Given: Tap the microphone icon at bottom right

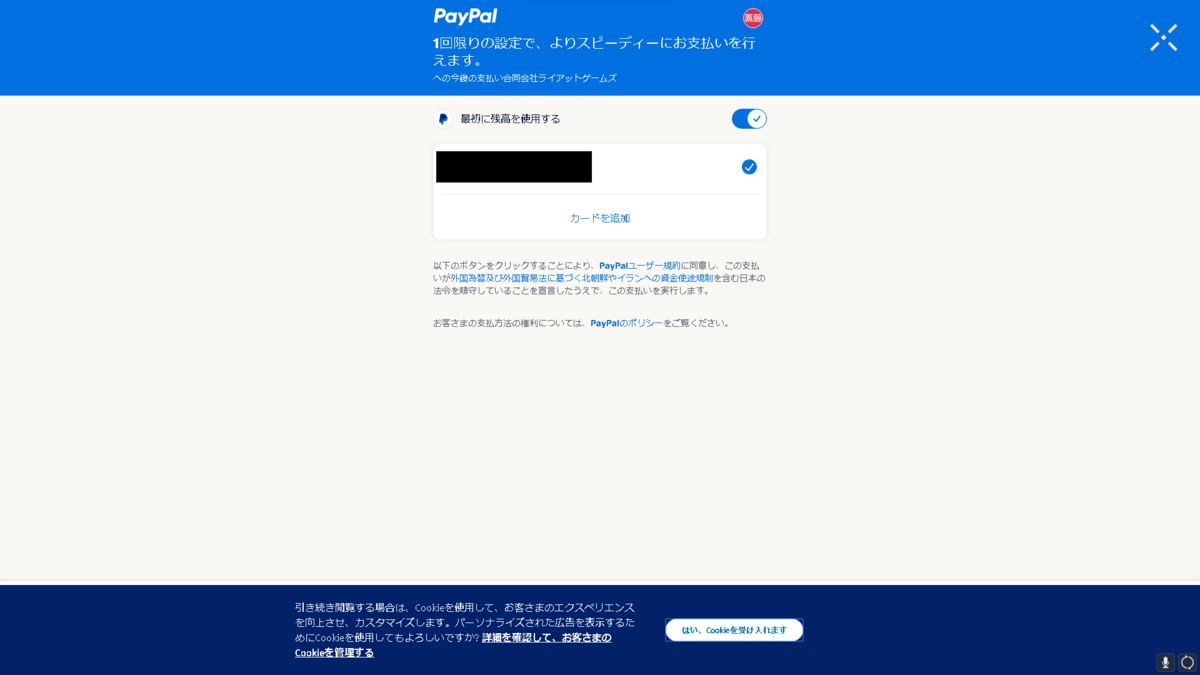Looking at the screenshot, I should 1165,662.
